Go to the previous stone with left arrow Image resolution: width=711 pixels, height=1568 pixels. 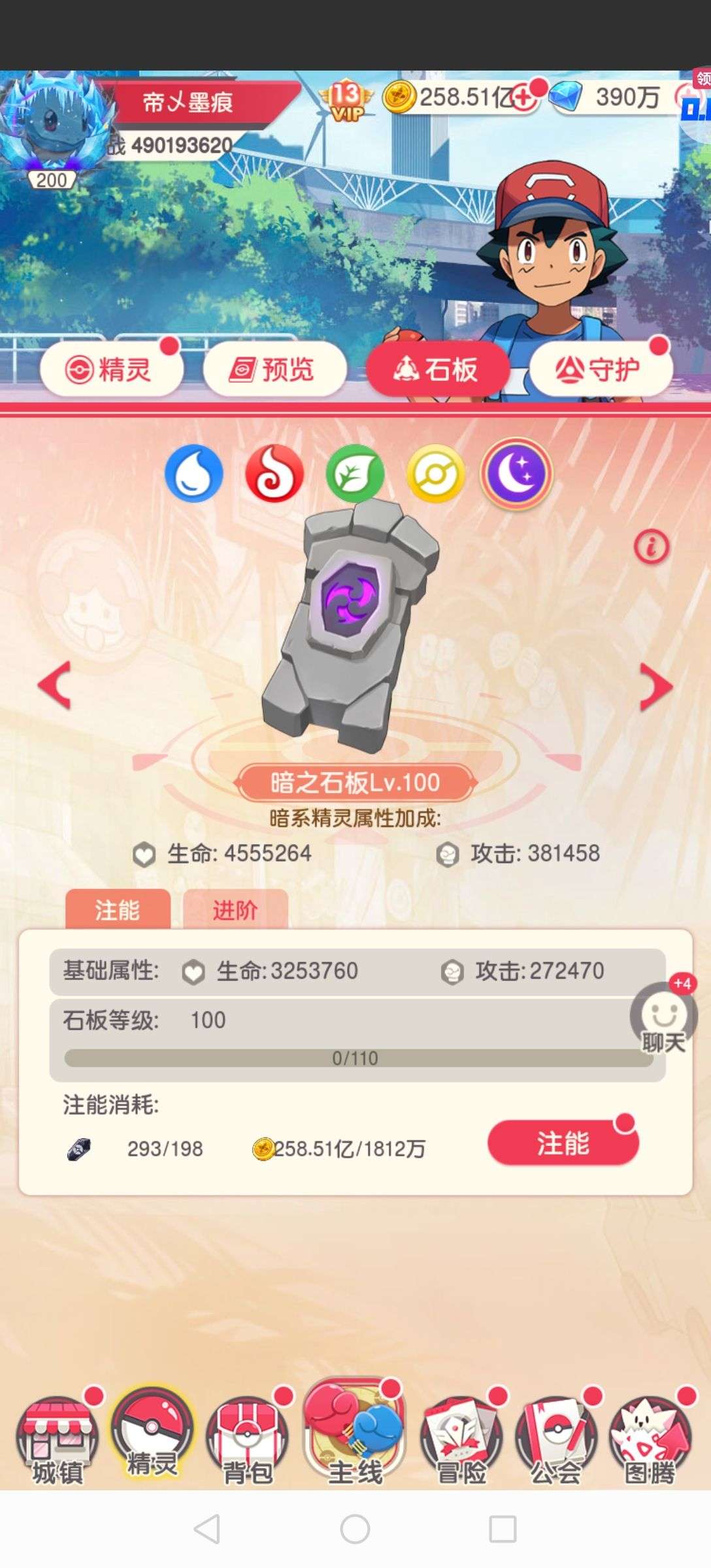(x=55, y=685)
